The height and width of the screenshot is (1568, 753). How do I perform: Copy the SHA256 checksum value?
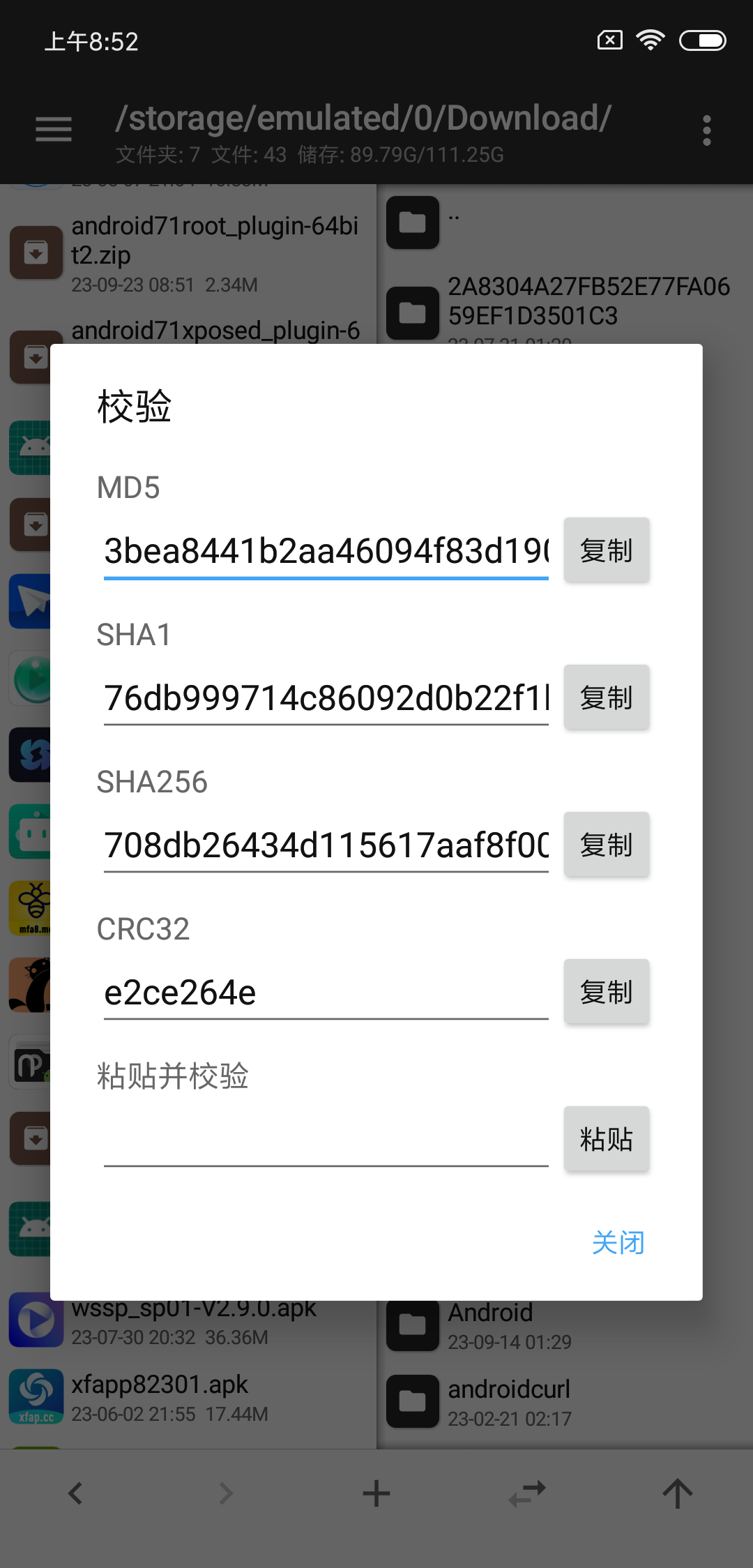606,845
